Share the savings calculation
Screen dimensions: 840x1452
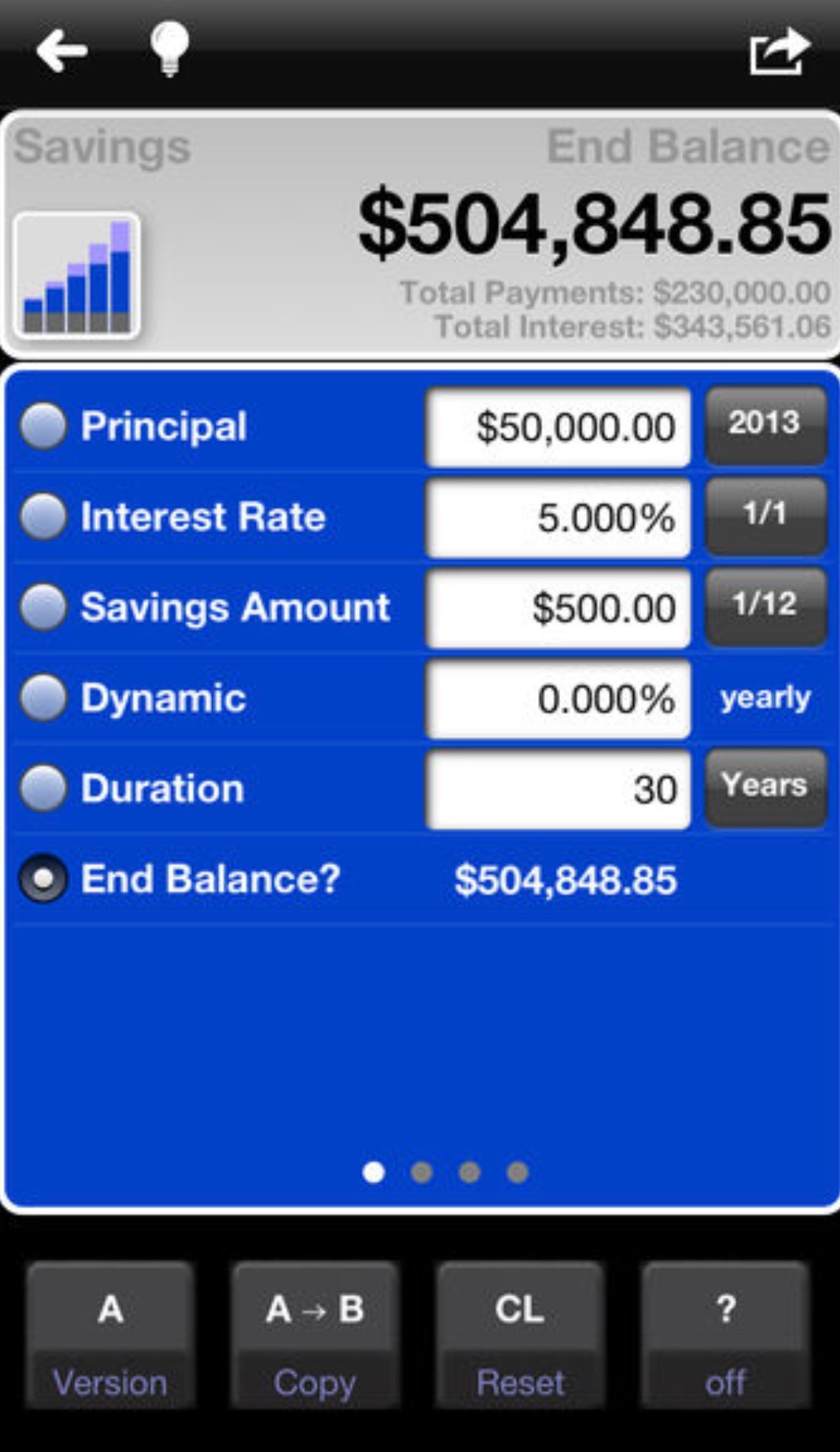[779, 50]
